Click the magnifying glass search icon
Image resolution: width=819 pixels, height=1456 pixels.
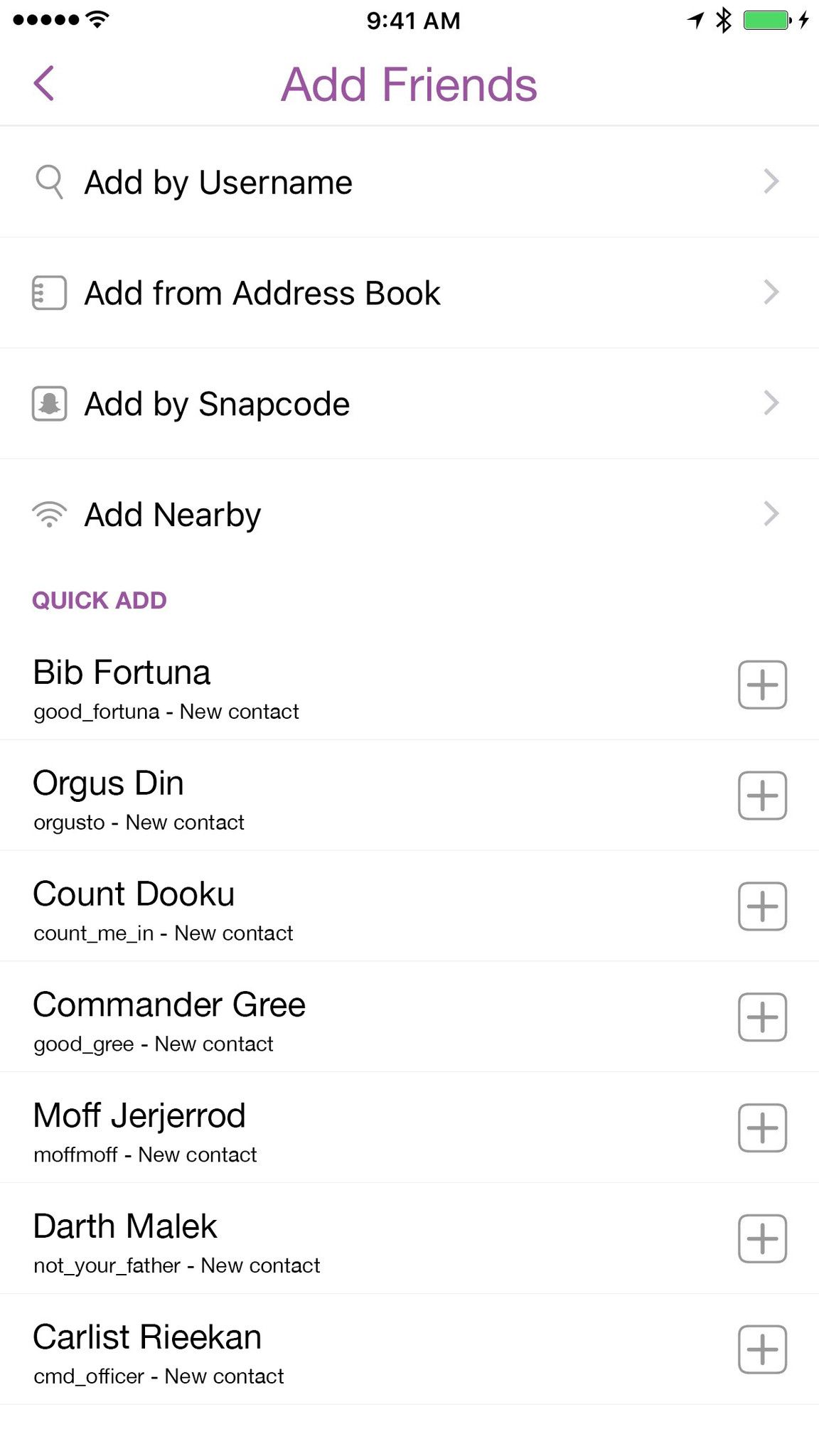(48, 181)
